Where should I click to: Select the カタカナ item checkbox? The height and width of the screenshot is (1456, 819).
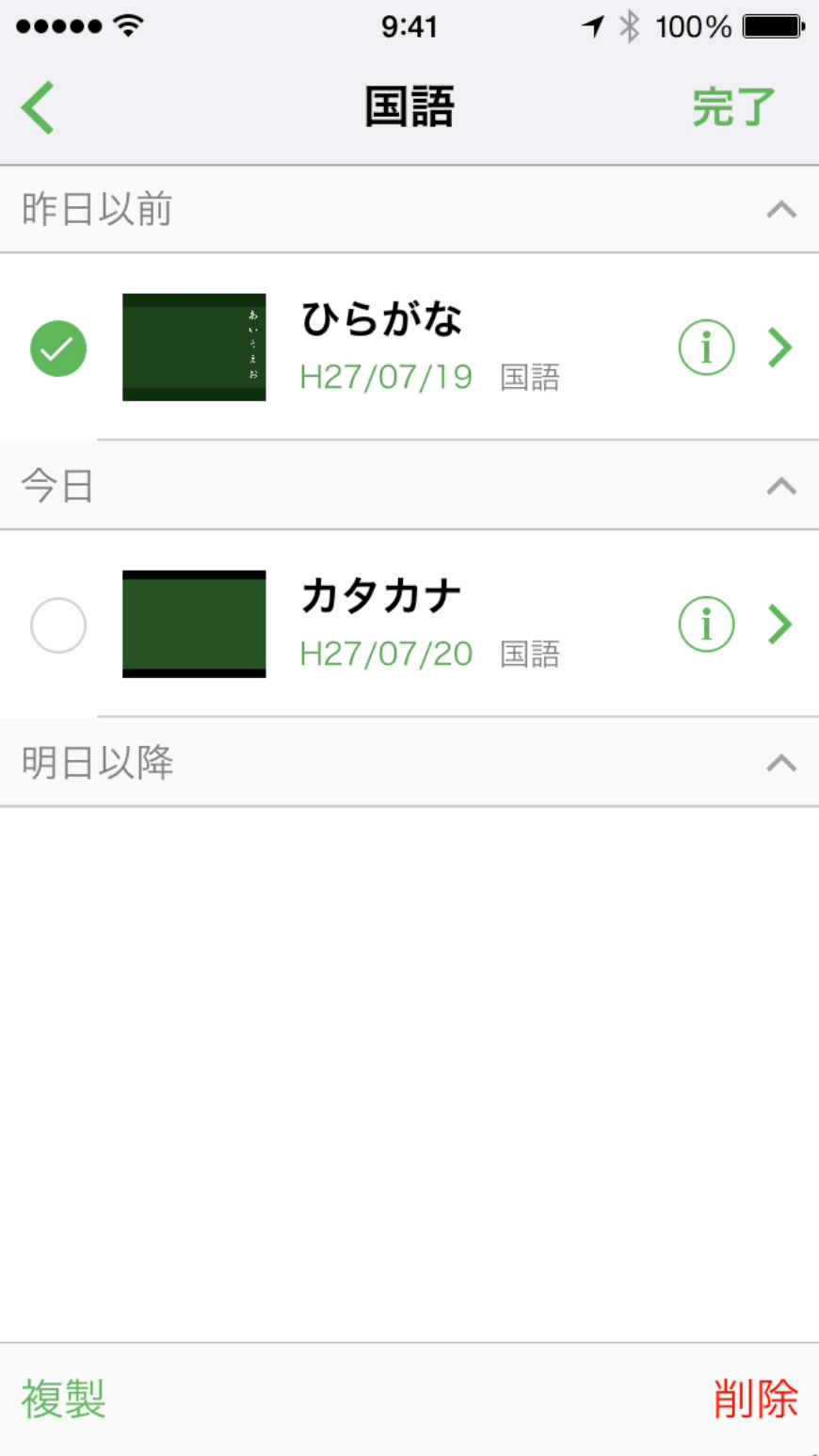click(58, 625)
